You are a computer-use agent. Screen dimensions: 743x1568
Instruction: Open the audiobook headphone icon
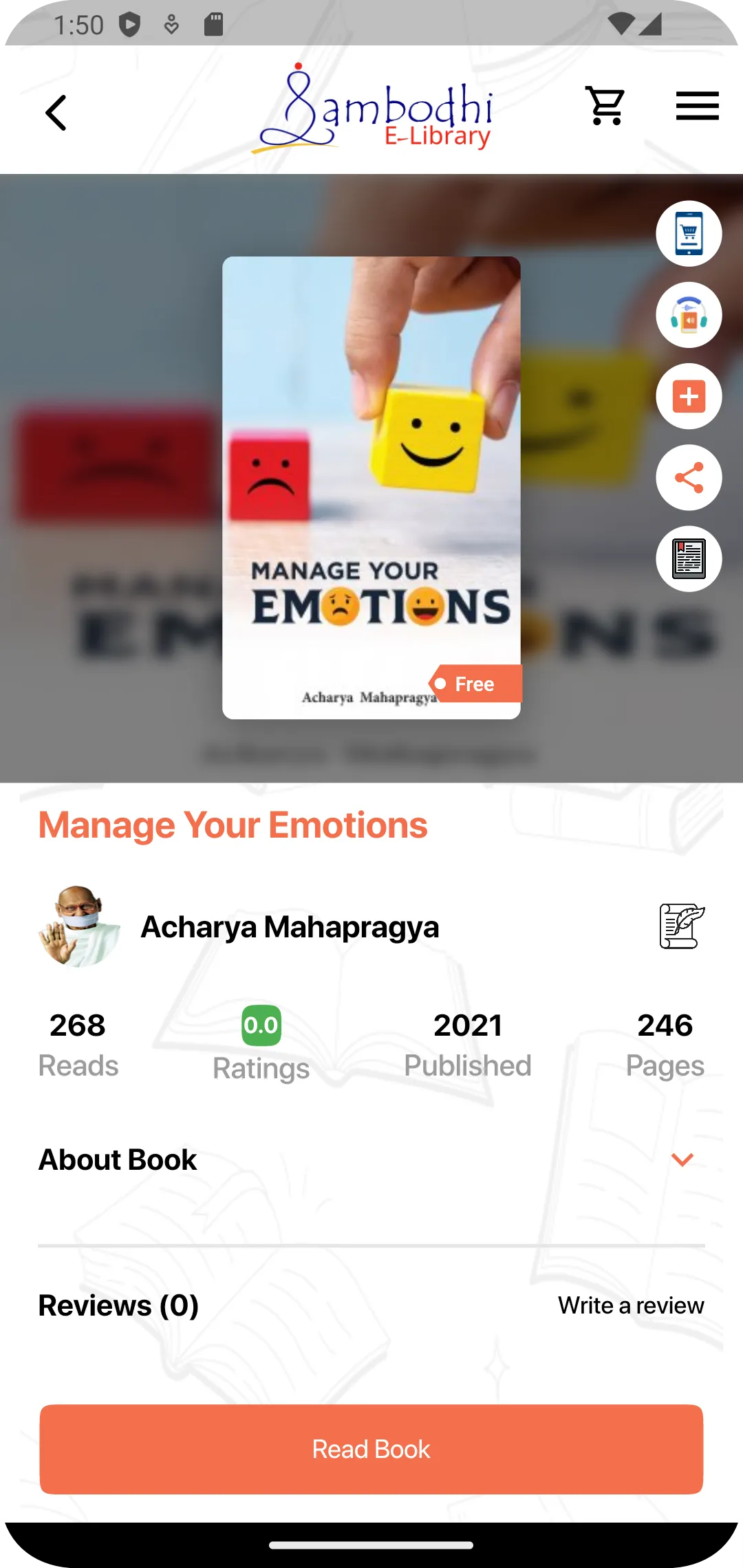pyautogui.click(x=689, y=315)
